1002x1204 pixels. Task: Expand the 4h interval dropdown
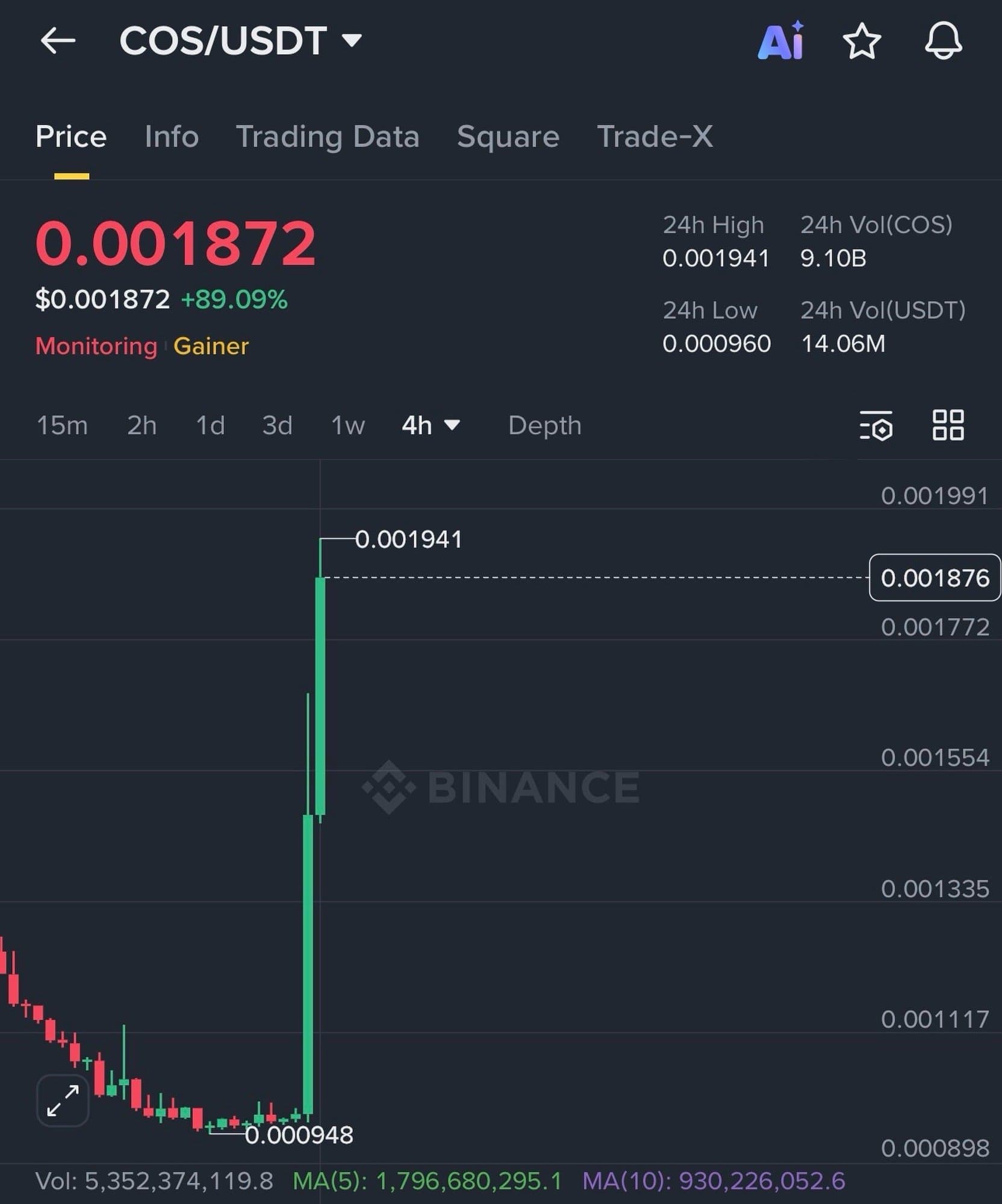point(431,426)
